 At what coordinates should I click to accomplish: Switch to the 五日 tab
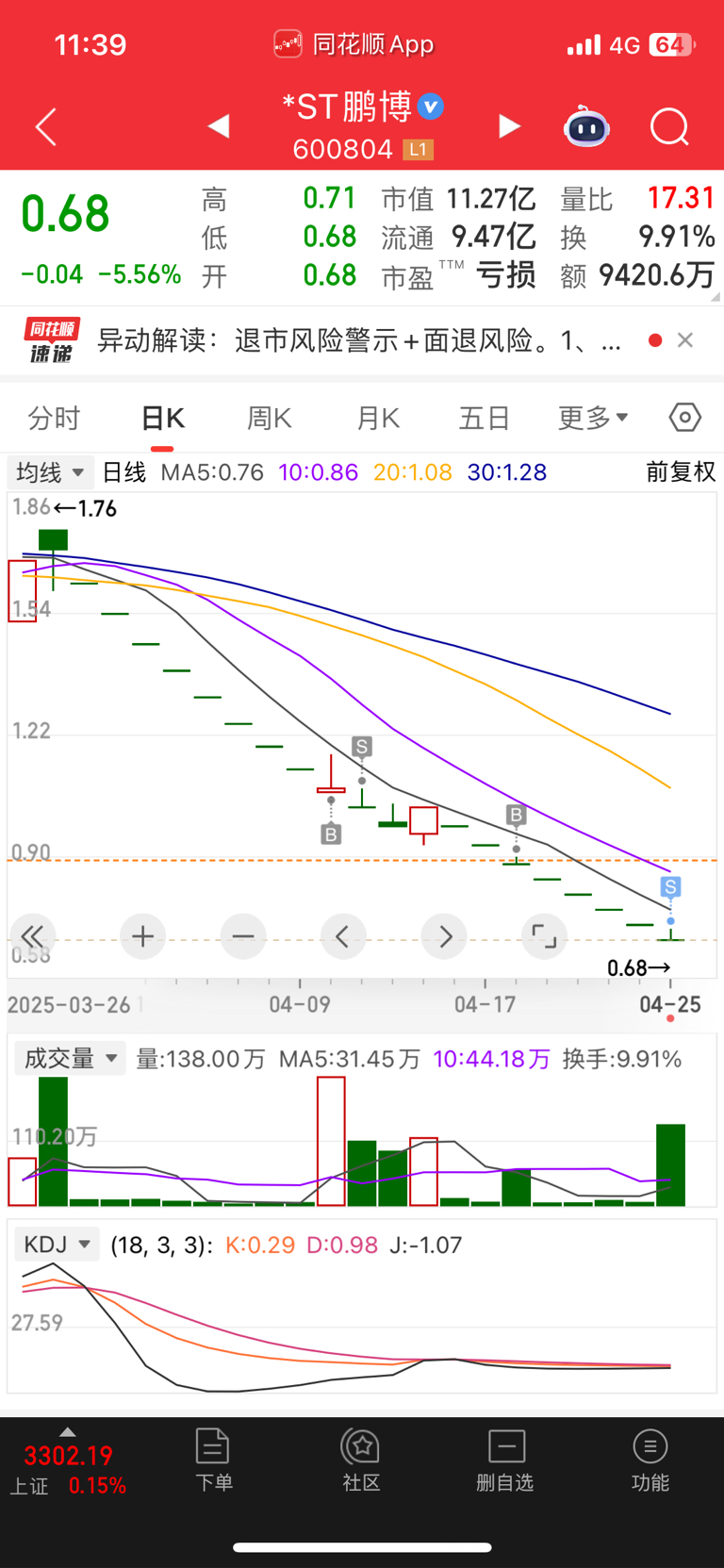485,418
